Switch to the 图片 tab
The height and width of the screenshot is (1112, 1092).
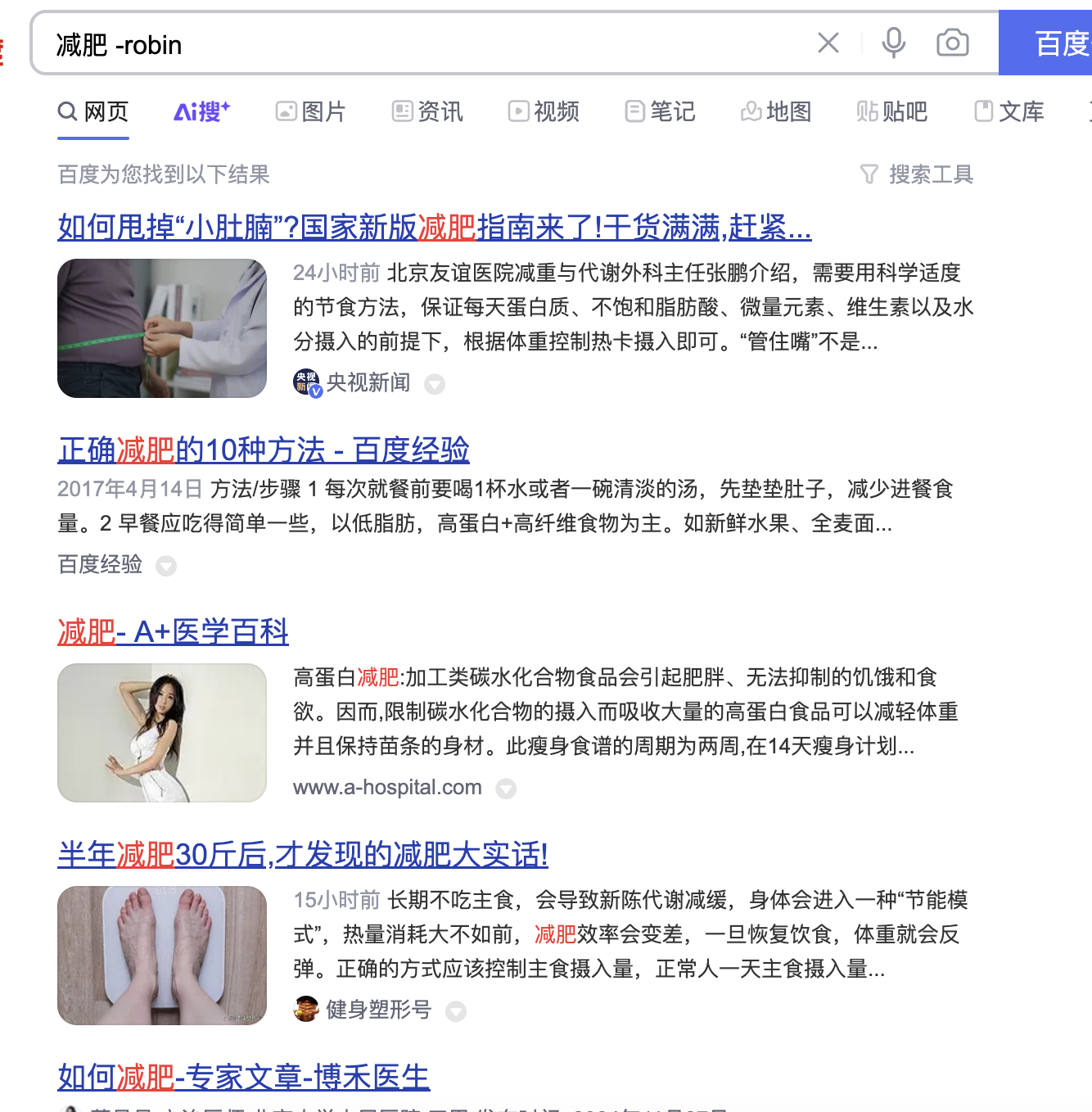pos(311,111)
